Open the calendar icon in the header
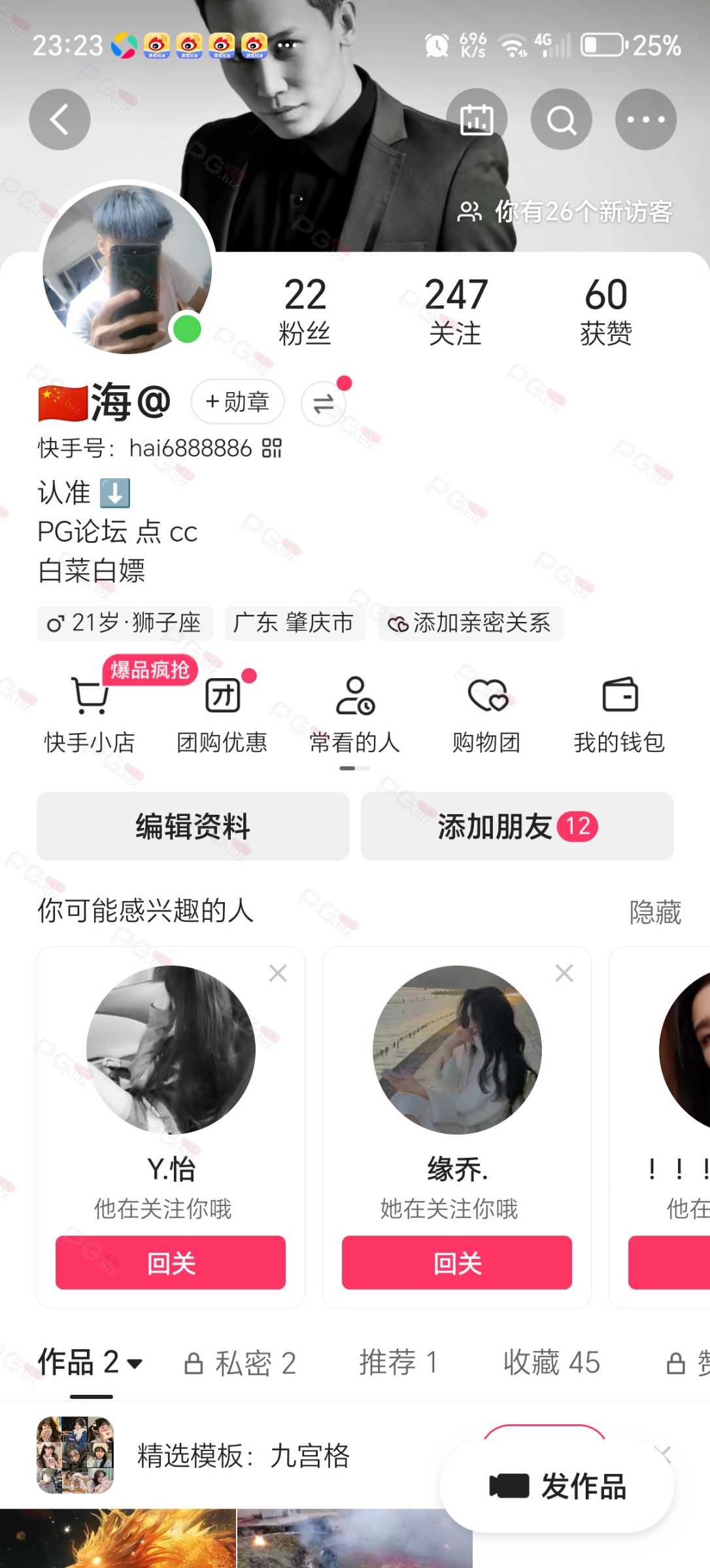This screenshot has width=710, height=1568. pos(477,120)
